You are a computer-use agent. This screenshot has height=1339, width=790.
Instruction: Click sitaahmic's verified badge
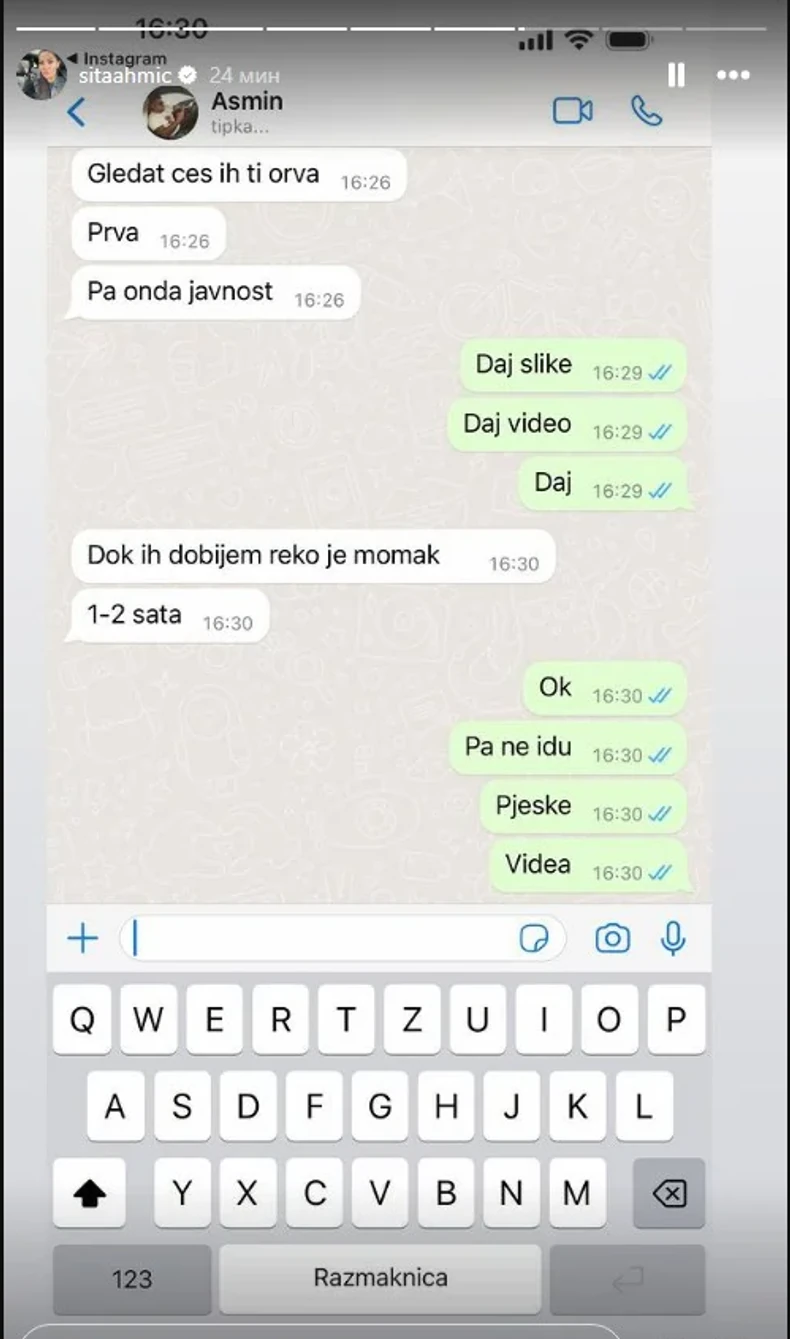pos(187,75)
